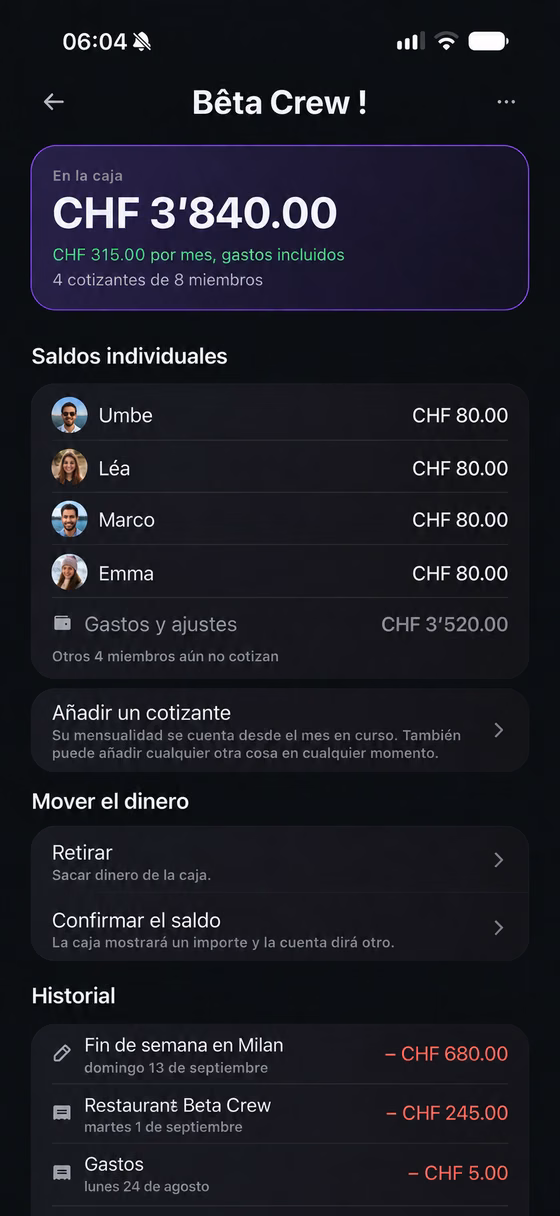This screenshot has height=1216, width=560.
Task: Open Léa's balance row
Action: tap(280, 468)
